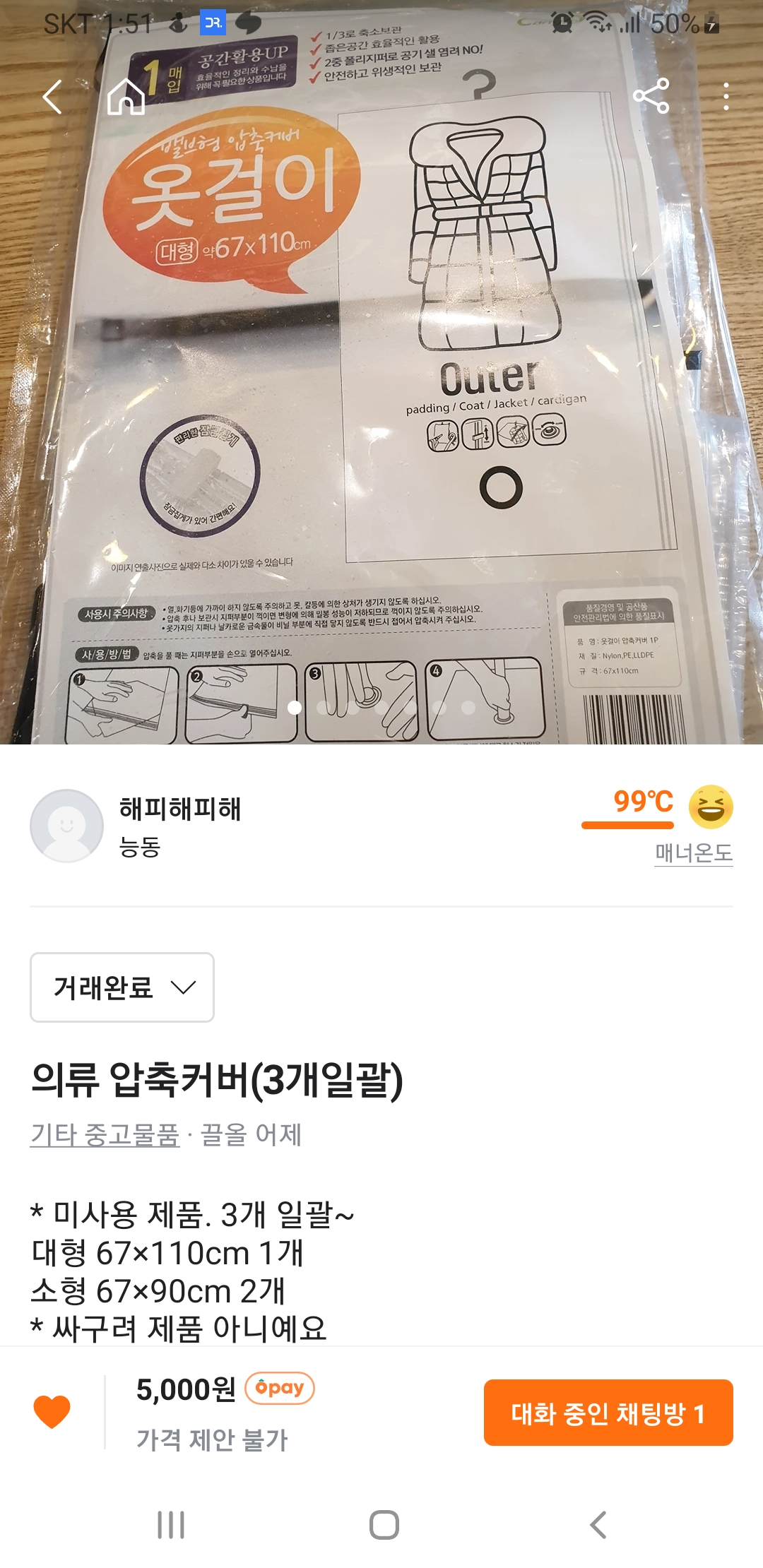The image size is (763, 1568).
Task: Open 대화 중인 채팅방 1
Action: 608,1413
